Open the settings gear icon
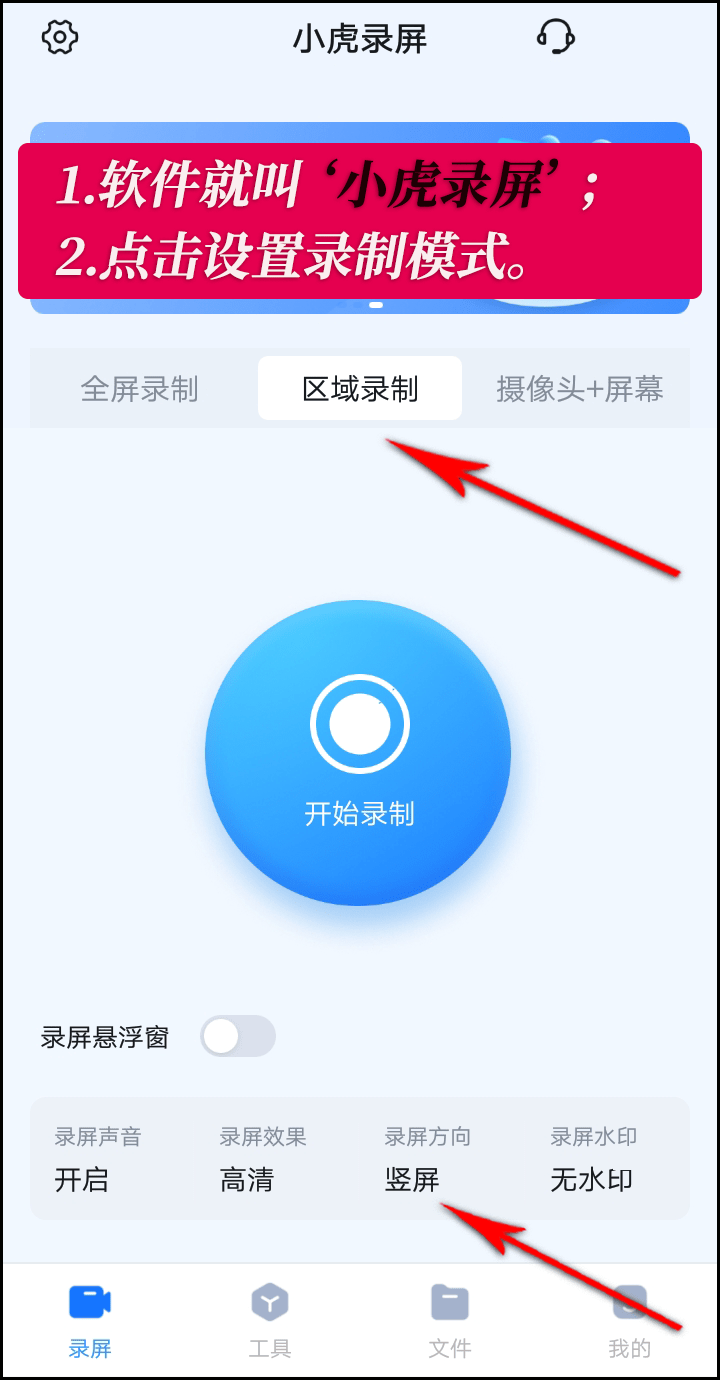 pyautogui.click(x=60, y=38)
